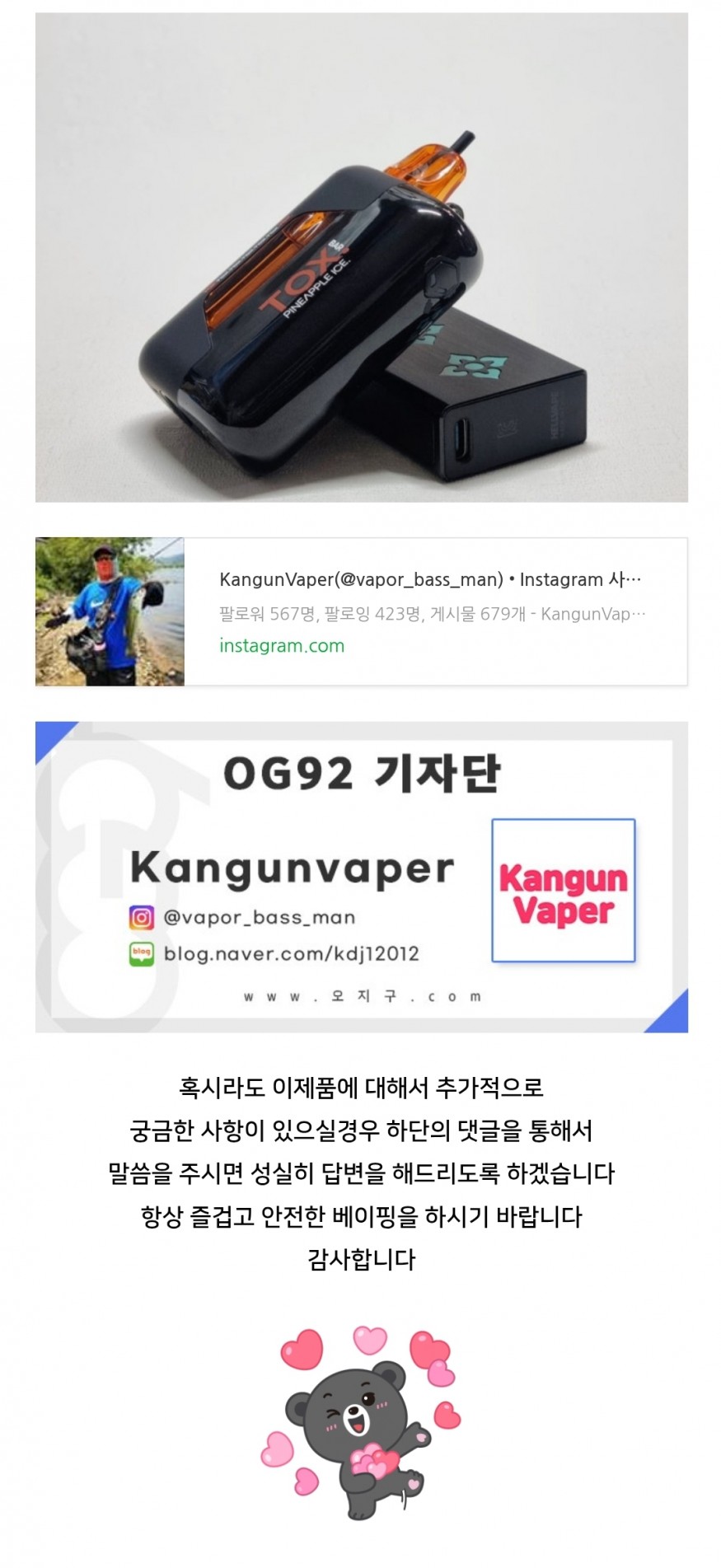View the TOX Pineapple Ice product photo
Image resolution: width=721 pixels, height=1568 pixels.
click(361, 257)
